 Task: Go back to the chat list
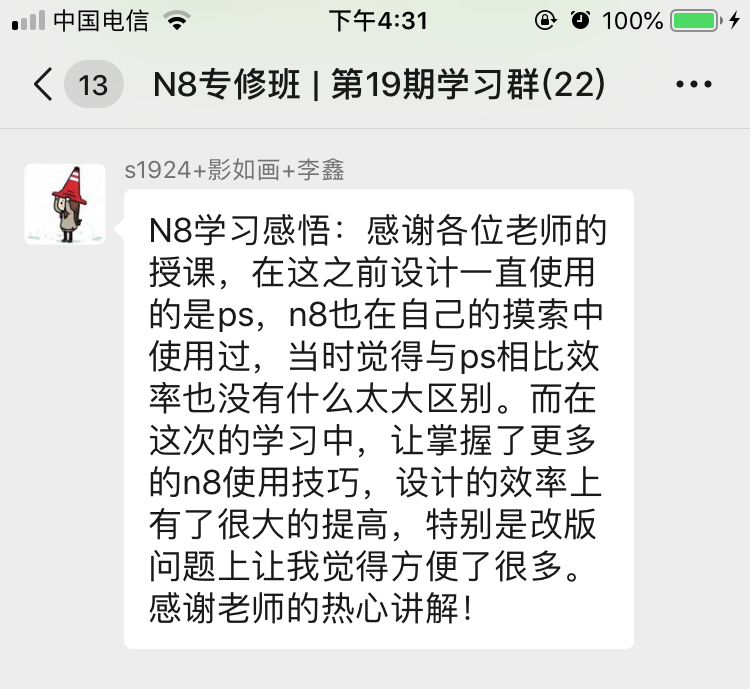pos(44,85)
